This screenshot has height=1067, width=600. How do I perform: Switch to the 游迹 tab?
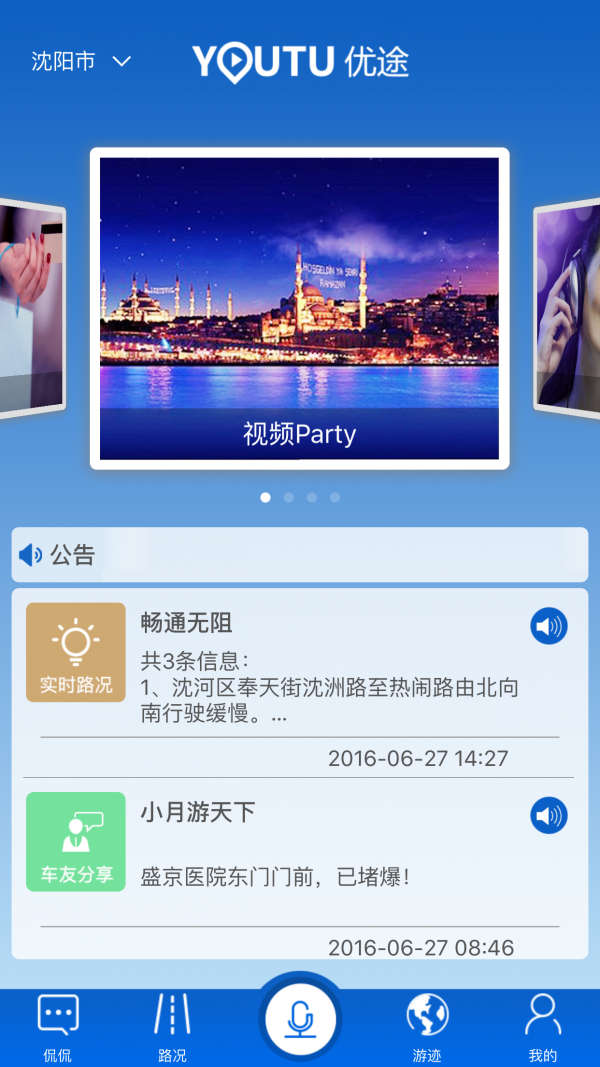427,1028
